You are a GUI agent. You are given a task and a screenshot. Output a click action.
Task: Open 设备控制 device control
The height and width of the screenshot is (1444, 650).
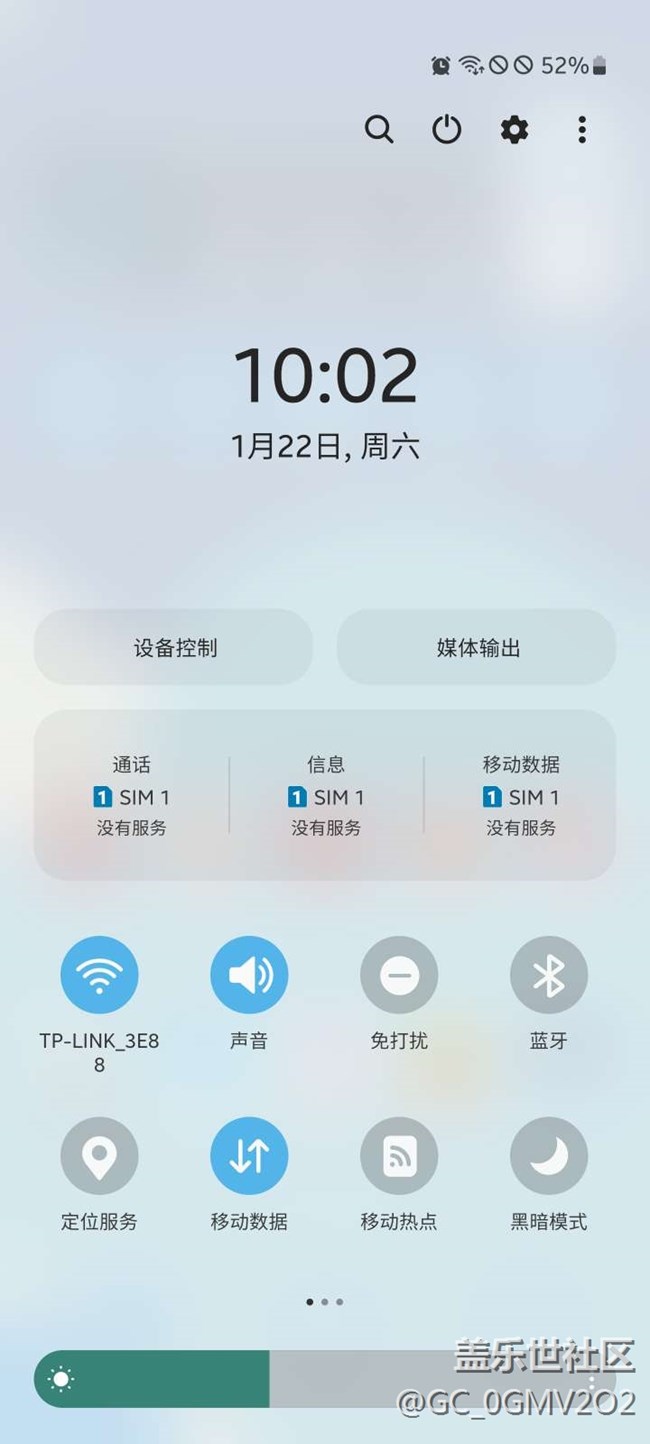point(174,648)
